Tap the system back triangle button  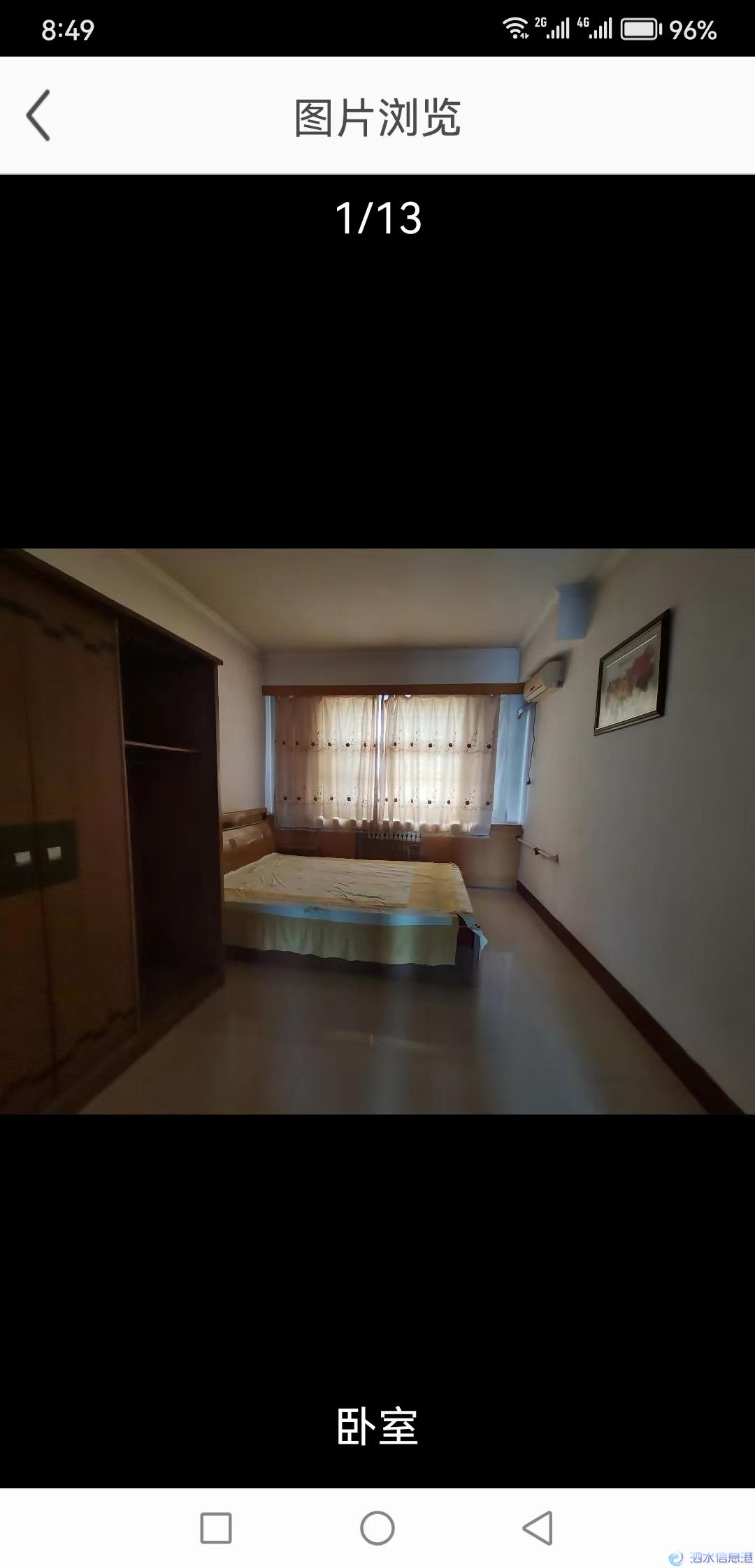point(538,1527)
